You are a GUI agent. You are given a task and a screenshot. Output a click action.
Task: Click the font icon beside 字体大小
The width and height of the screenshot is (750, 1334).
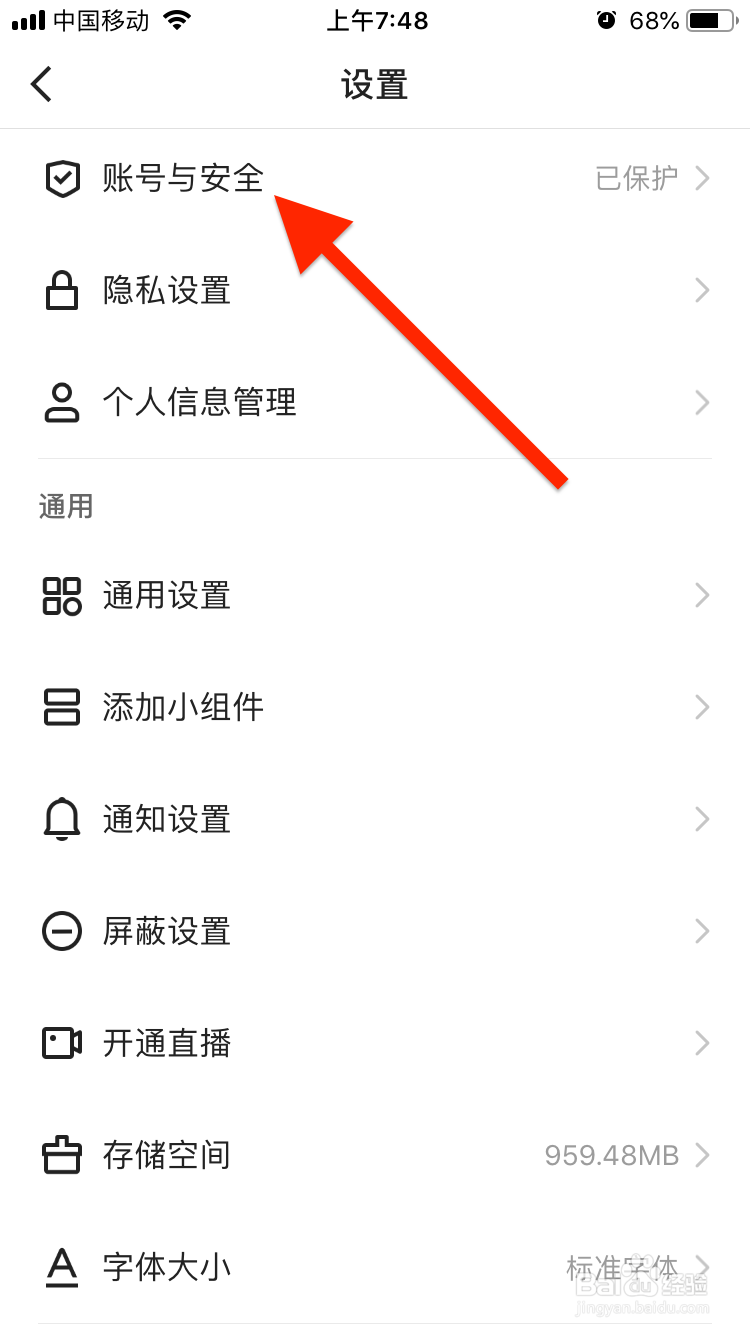tap(62, 1267)
